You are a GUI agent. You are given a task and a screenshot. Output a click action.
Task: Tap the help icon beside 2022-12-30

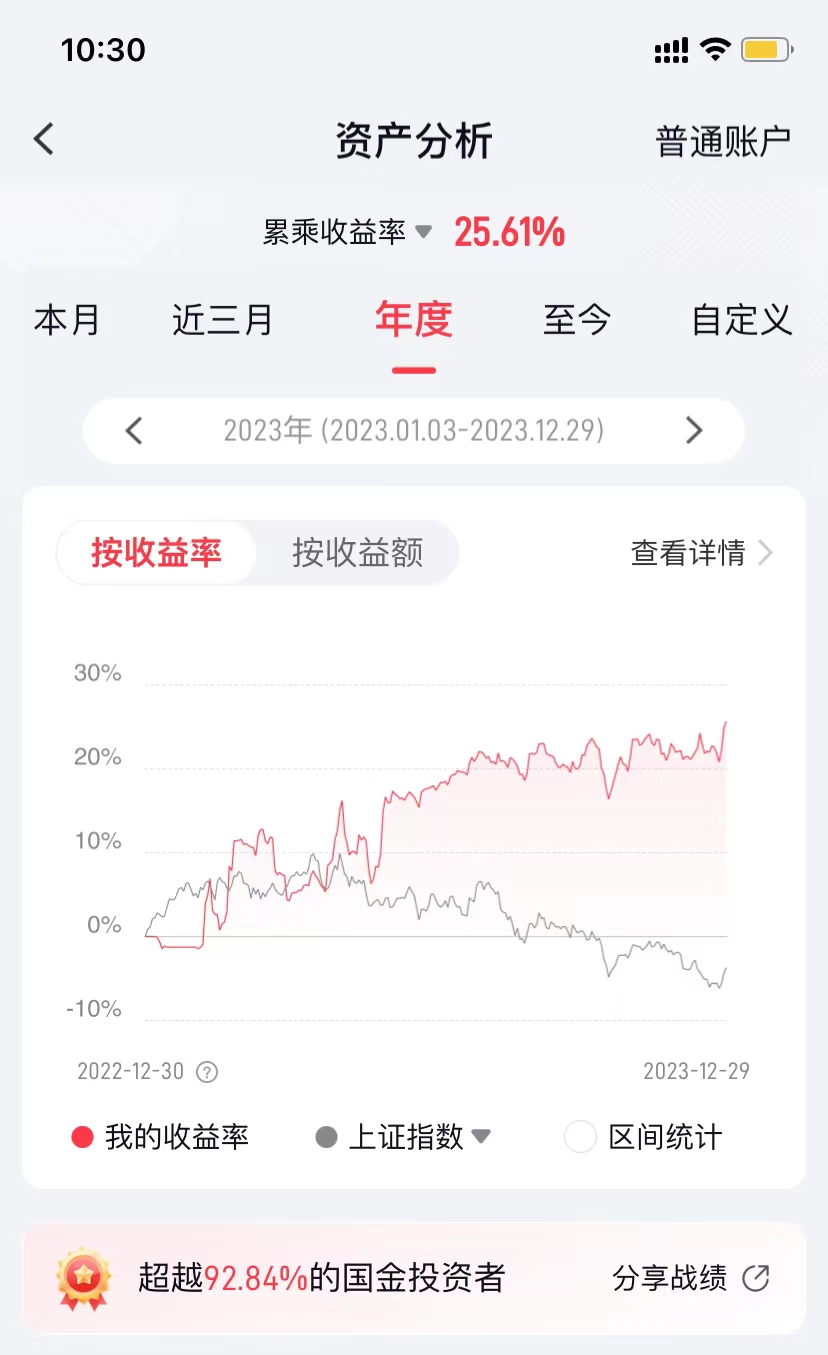[x=207, y=1072]
